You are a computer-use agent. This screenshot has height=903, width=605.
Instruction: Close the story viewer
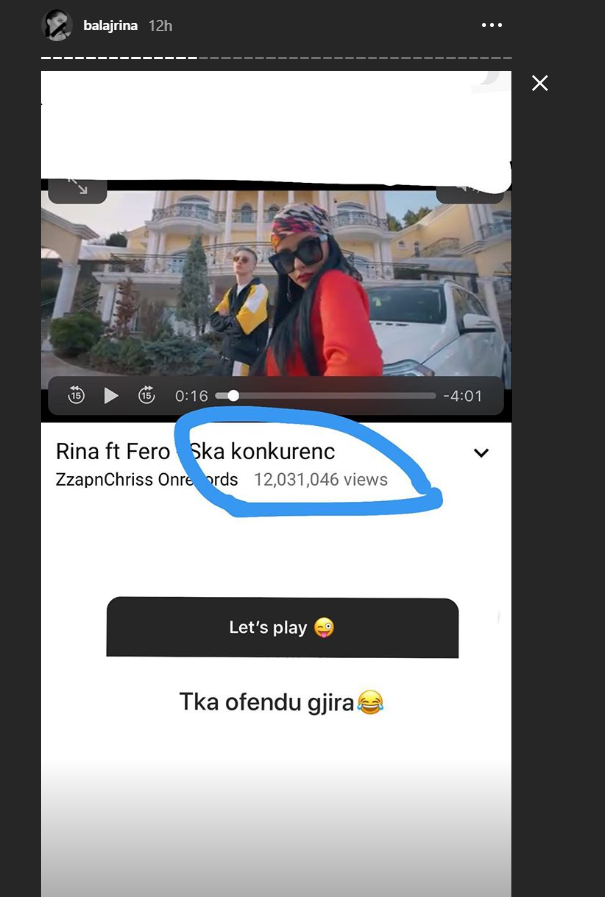(540, 83)
